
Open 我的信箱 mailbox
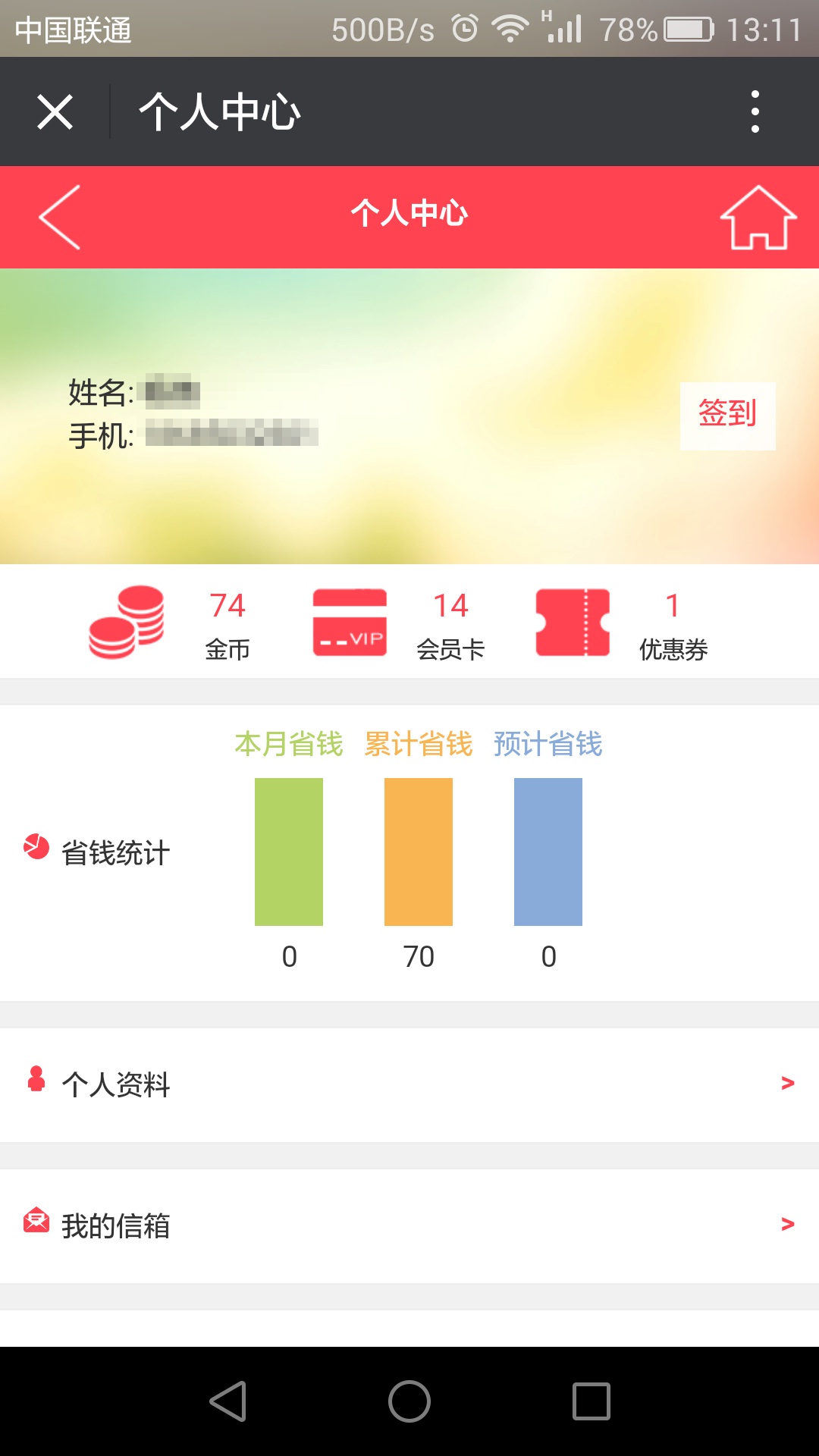409,1225
